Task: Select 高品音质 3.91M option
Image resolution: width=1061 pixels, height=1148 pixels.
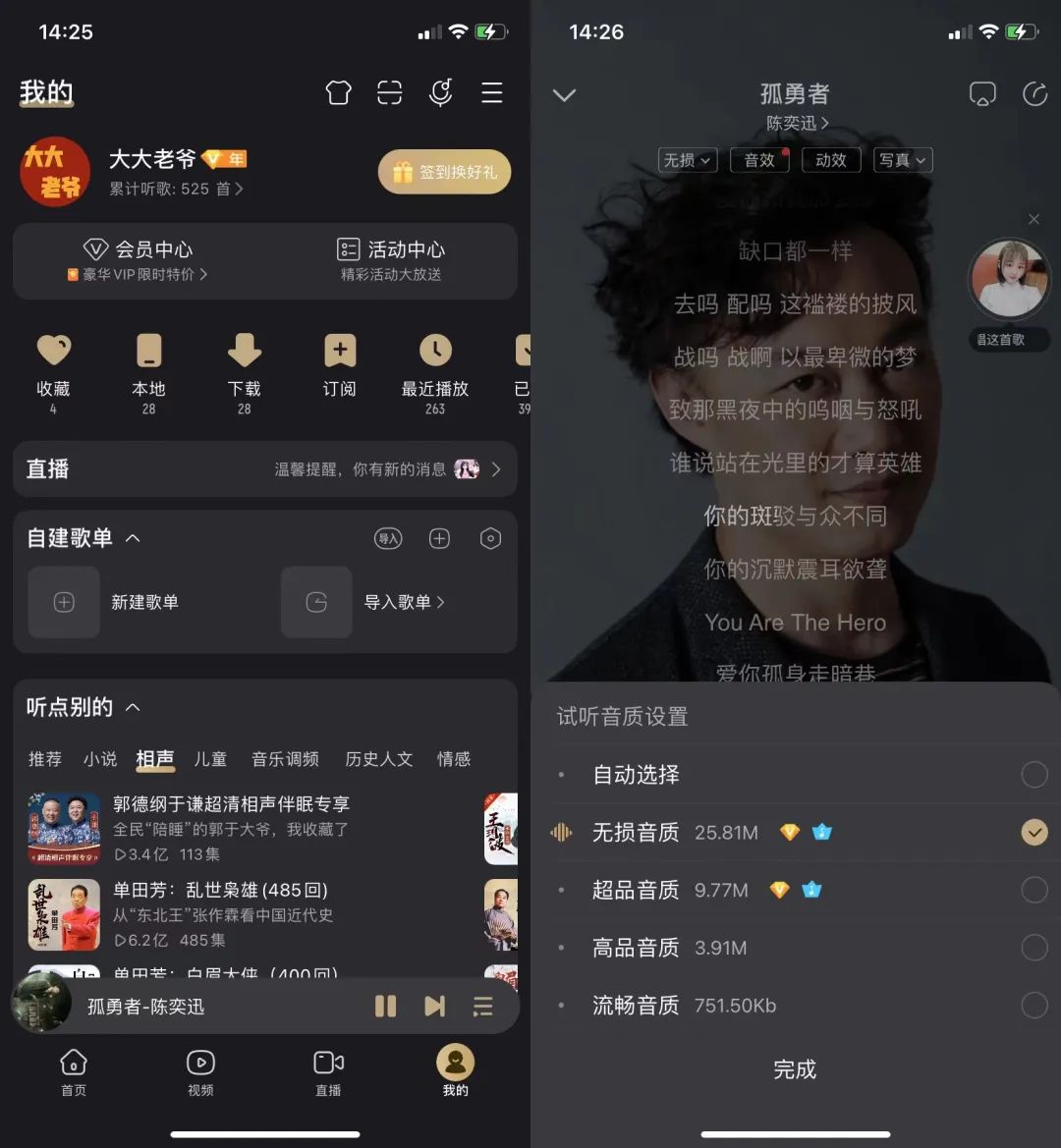Action: [x=796, y=948]
